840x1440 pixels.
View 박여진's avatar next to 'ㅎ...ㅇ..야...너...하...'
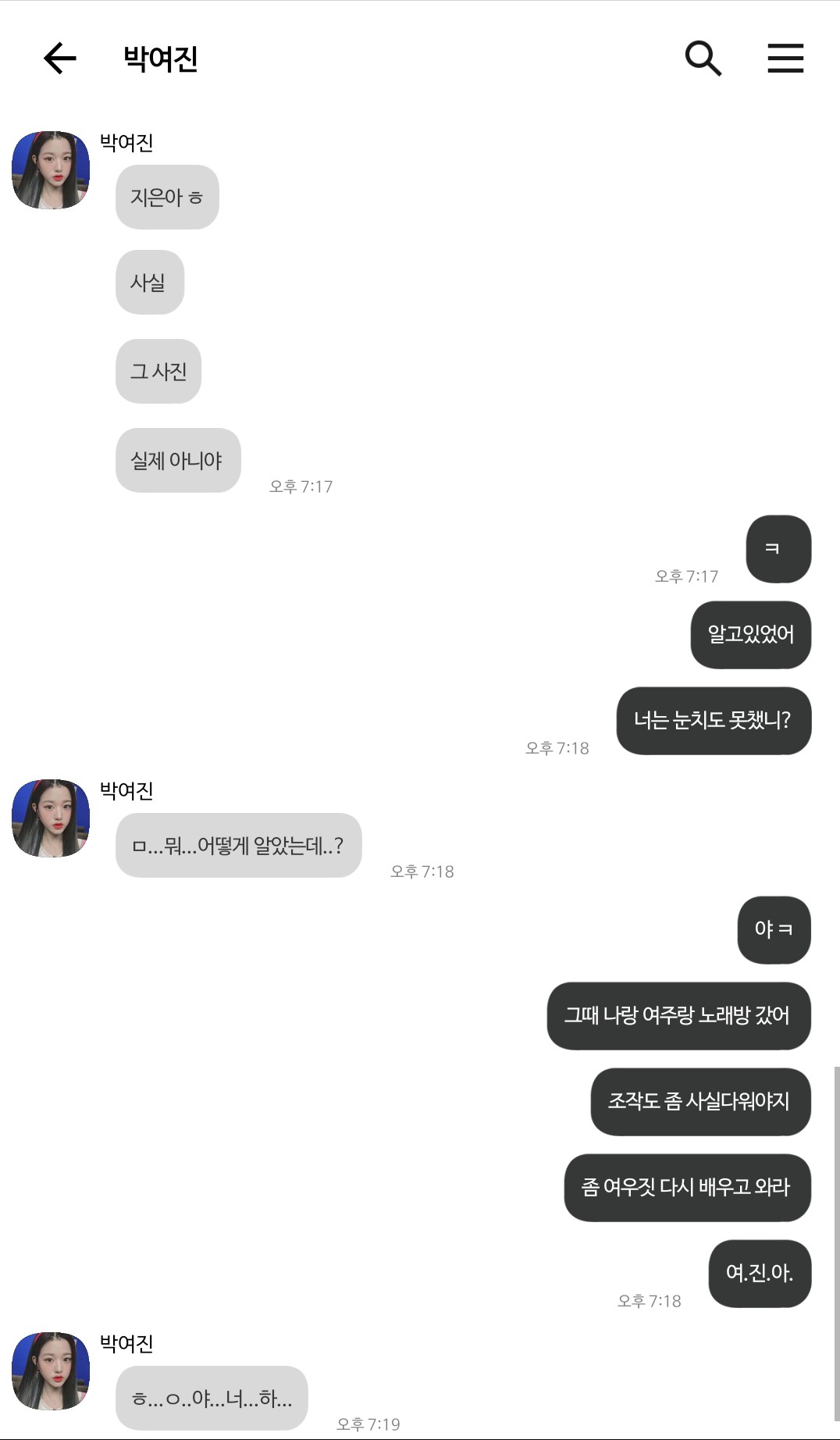pos(51,1370)
